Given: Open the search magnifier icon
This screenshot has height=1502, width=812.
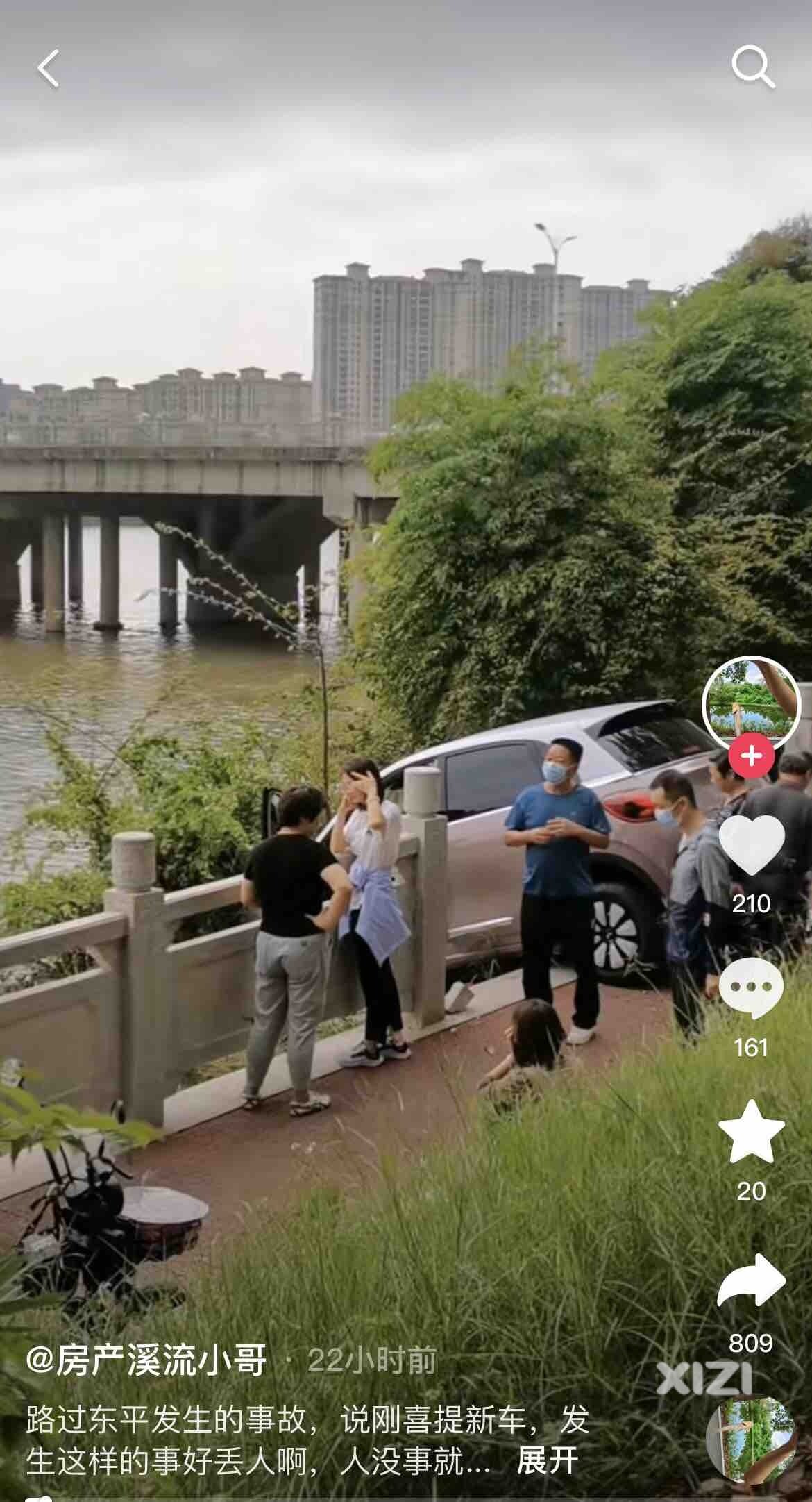Looking at the screenshot, I should coord(752,67).
